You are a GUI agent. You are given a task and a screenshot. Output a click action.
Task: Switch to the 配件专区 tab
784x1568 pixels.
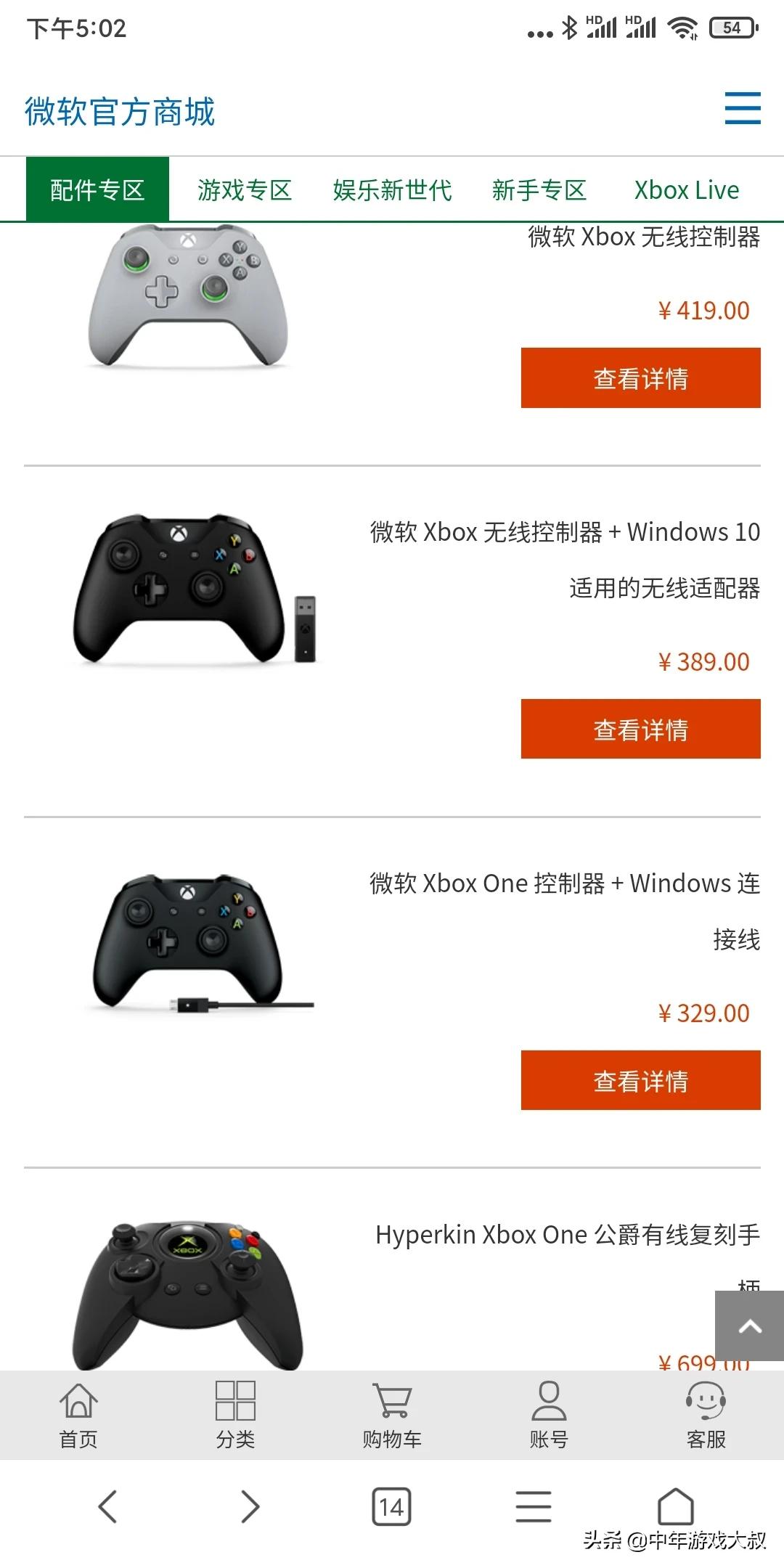tap(97, 190)
